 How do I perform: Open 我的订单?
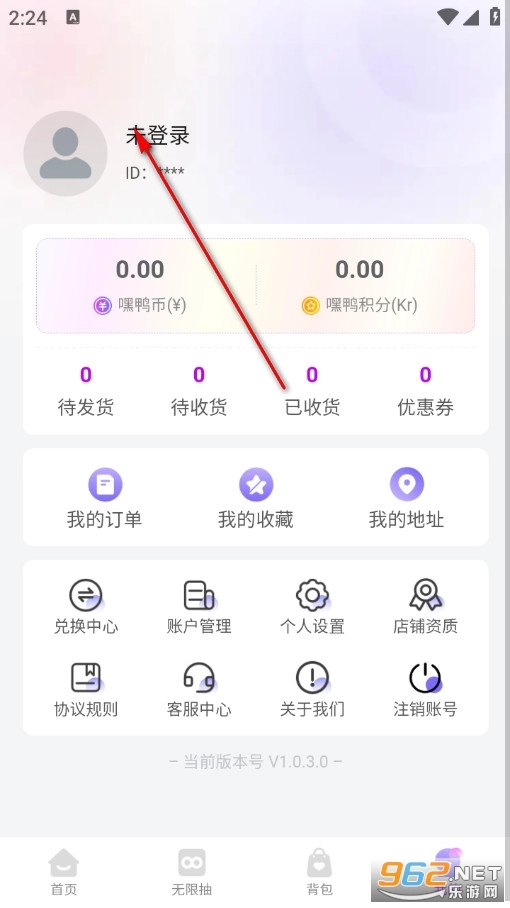[104, 499]
